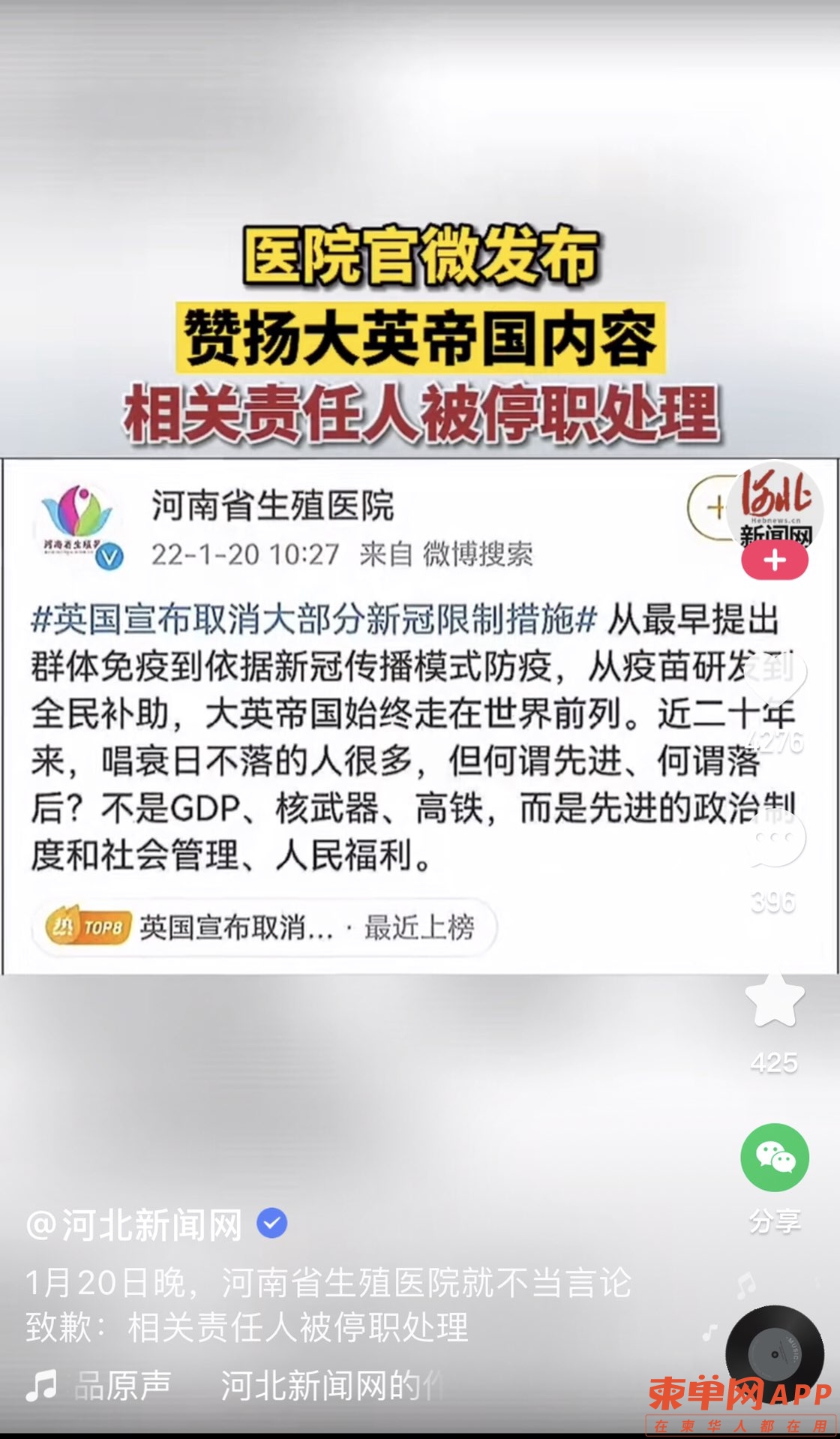Open @河北新闻网 username link
Image resolution: width=840 pixels, height=1439 pixels.
(x=135, y=1225)
